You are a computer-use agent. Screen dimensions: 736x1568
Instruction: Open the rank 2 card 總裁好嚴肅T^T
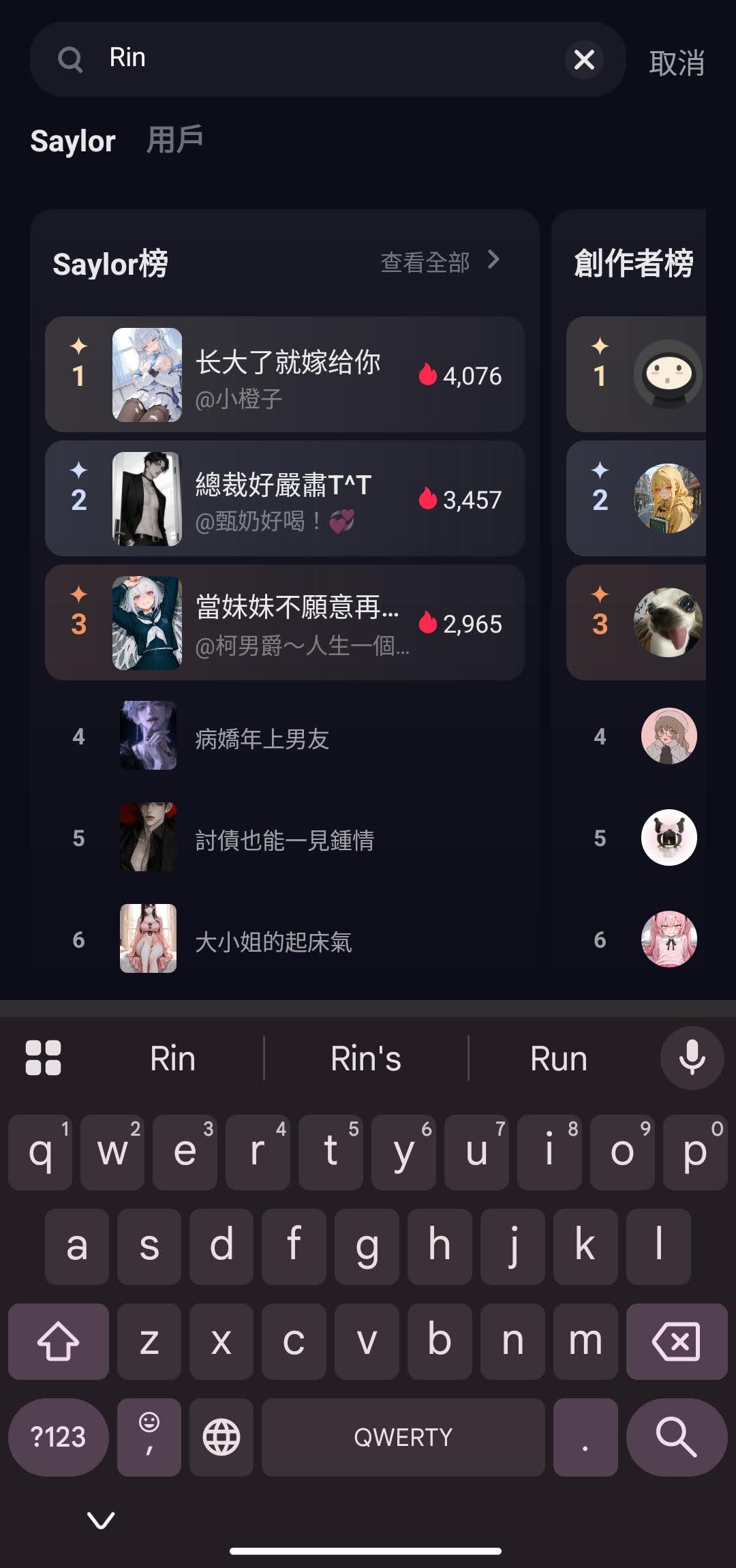tap(285, 498)
